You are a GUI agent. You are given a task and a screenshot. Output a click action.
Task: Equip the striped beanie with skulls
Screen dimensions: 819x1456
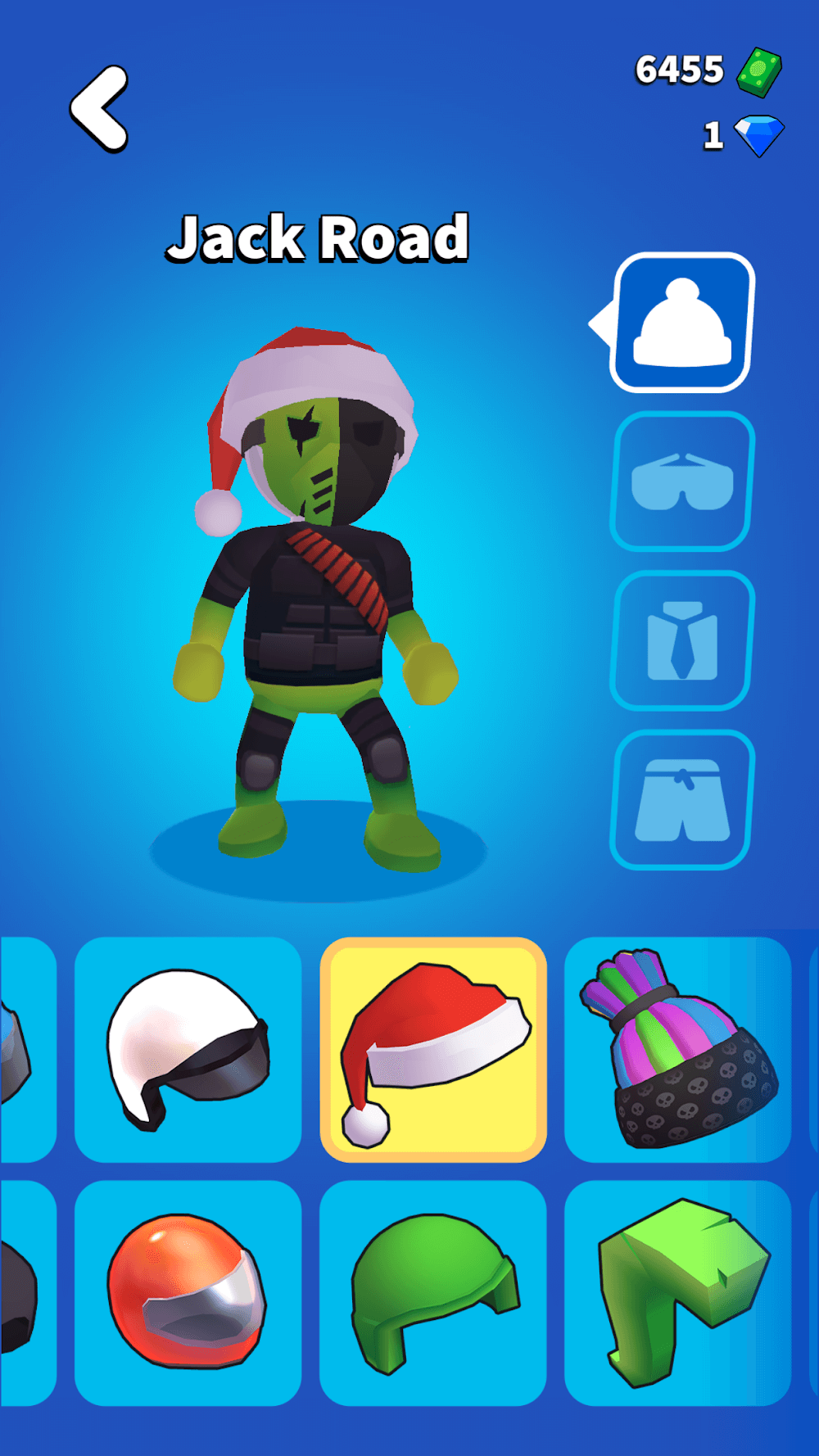678,1049
